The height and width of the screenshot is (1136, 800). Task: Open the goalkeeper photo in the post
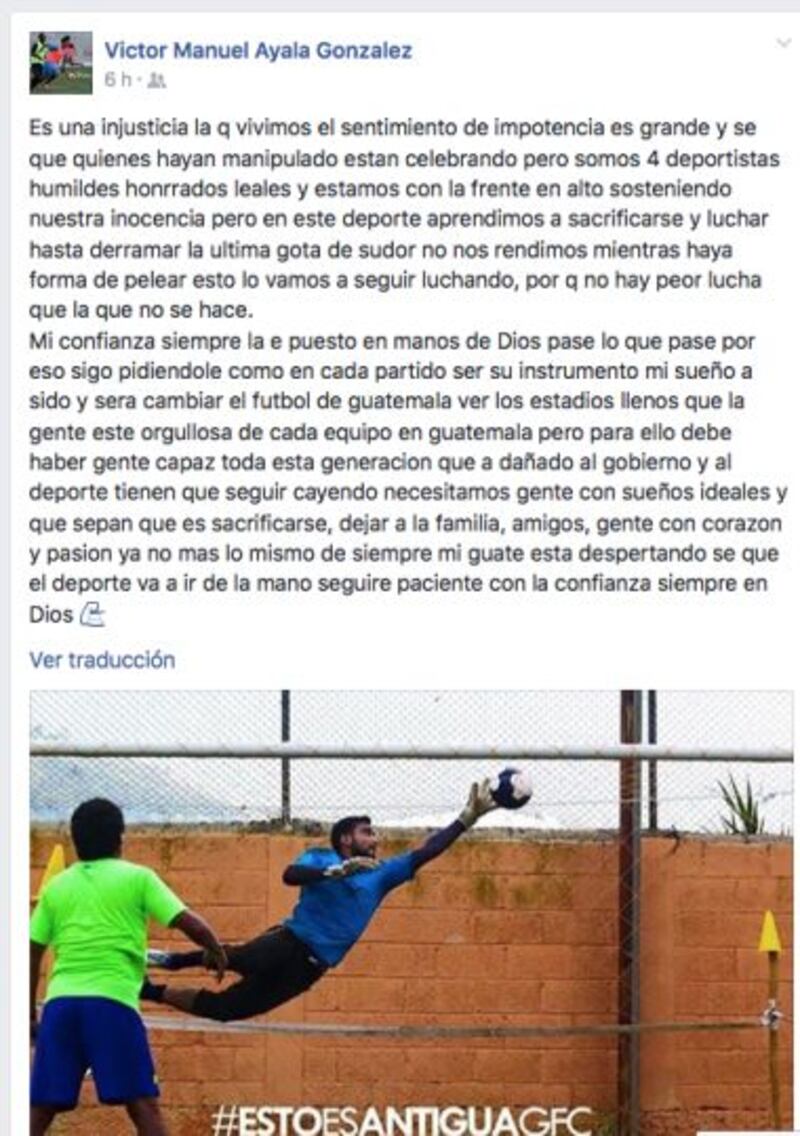411,910
